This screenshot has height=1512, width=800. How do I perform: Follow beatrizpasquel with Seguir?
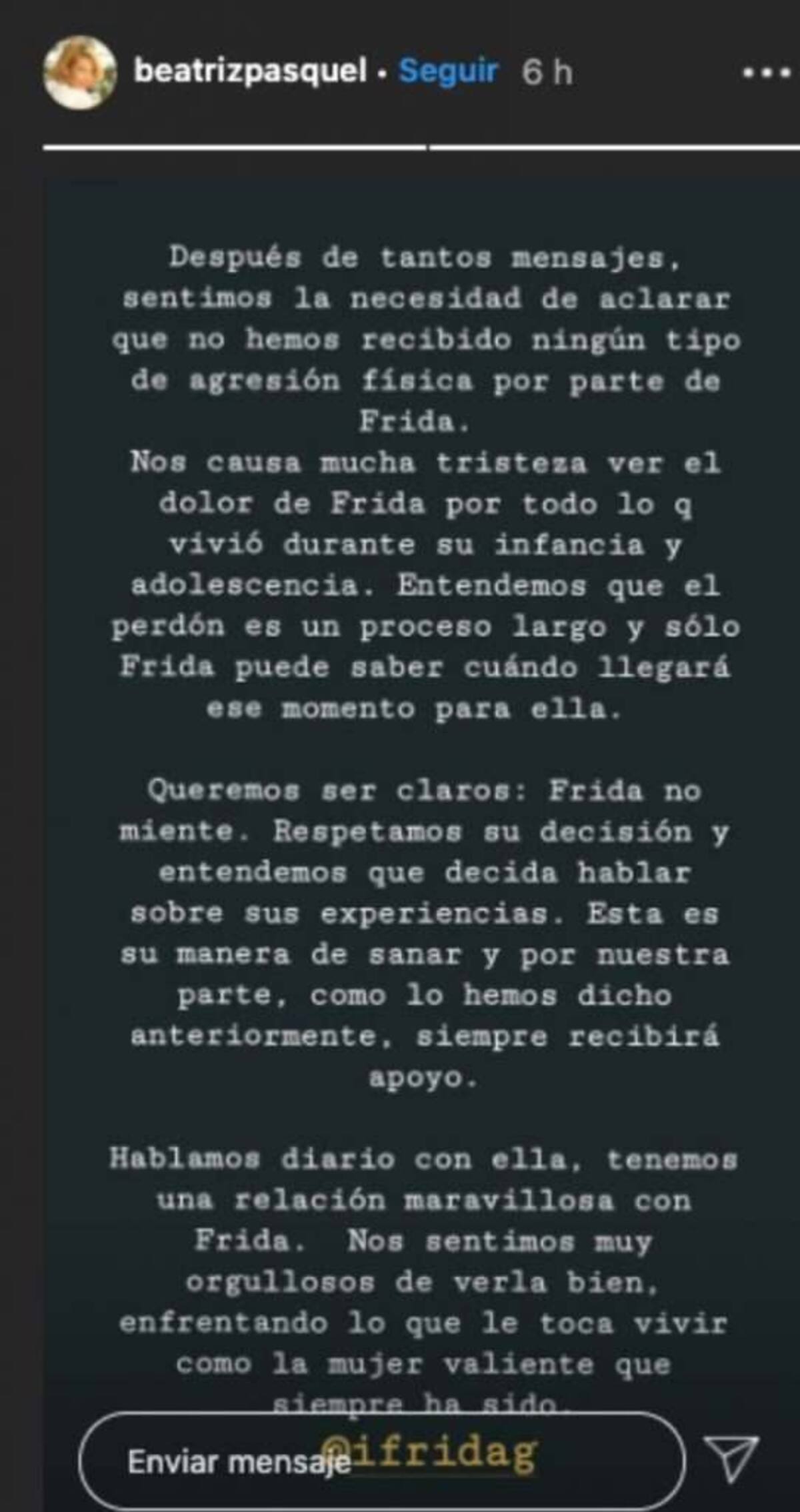pos(448,71)
